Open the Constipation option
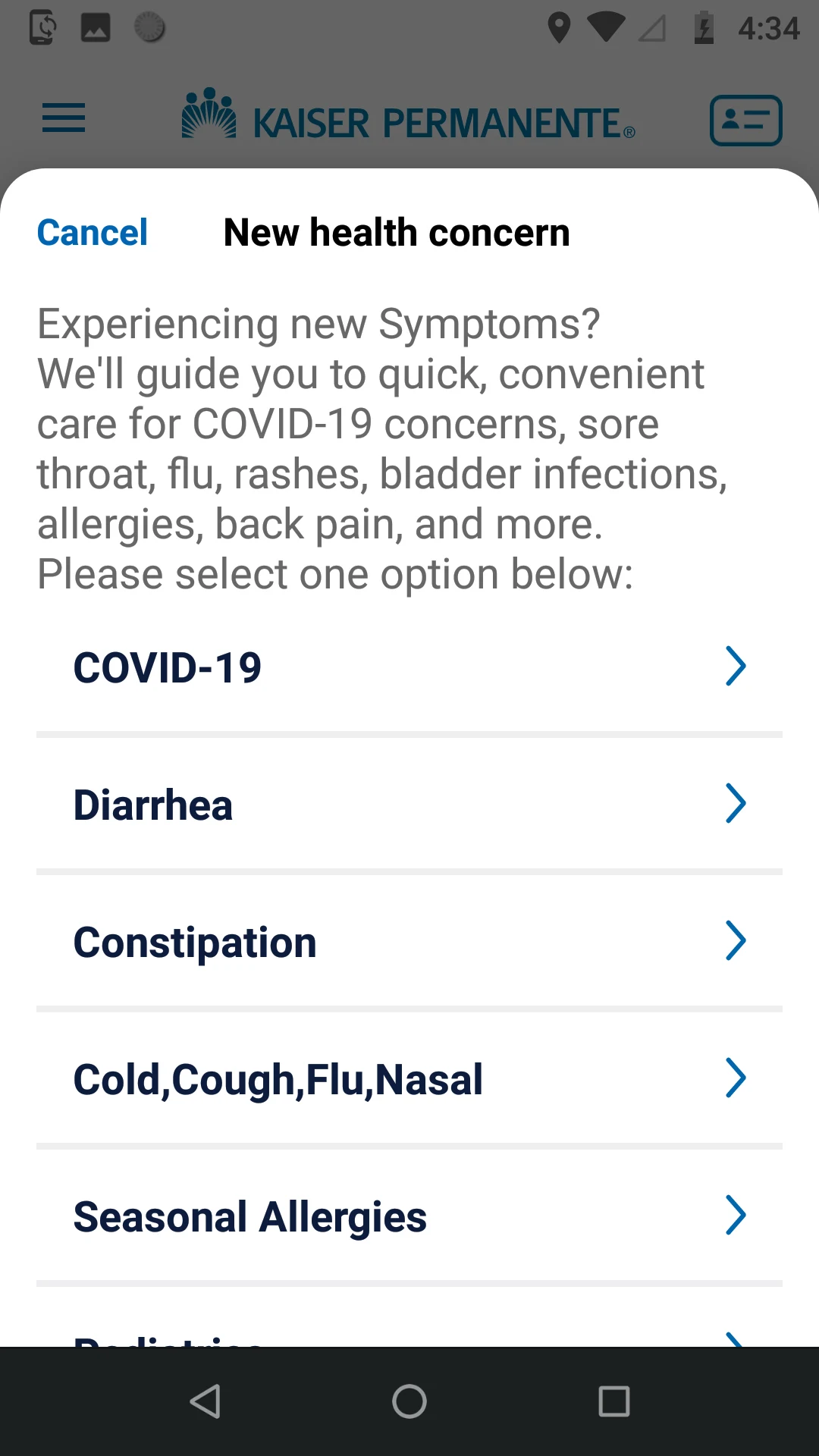819x1456 pixels. [409, 942]
